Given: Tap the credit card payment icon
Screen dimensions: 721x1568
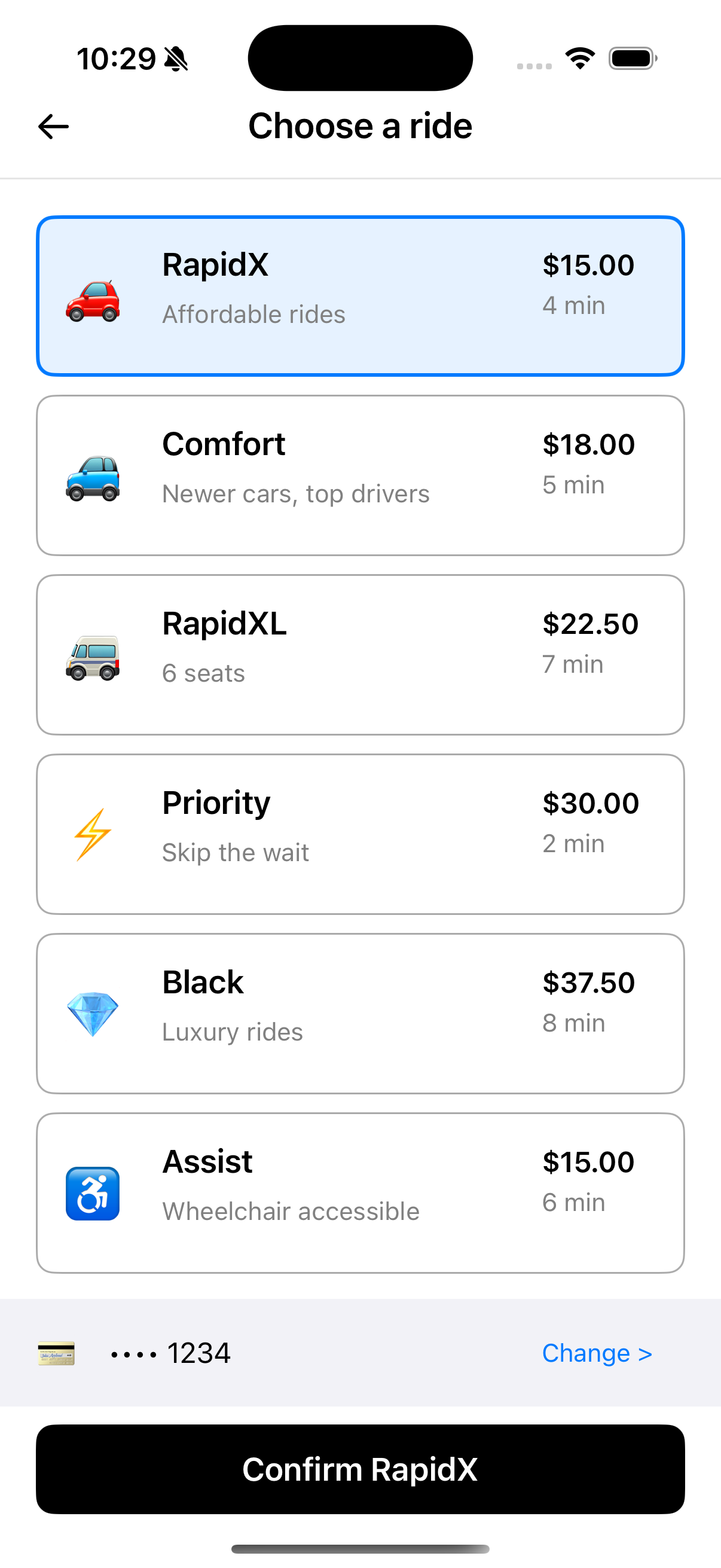Looking at the screenshot, I should [56, 1353].
